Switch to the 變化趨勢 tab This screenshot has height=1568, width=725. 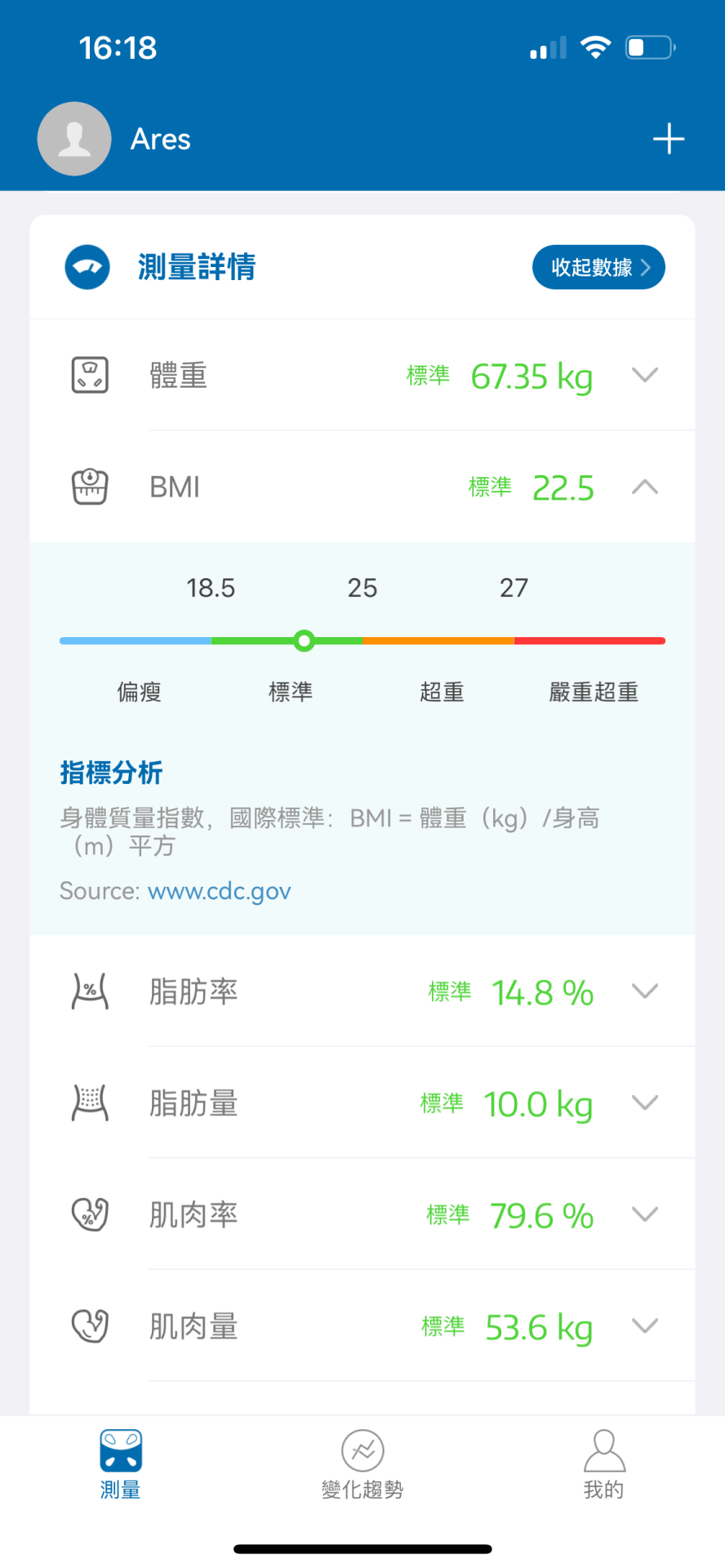coord(362,1465)
